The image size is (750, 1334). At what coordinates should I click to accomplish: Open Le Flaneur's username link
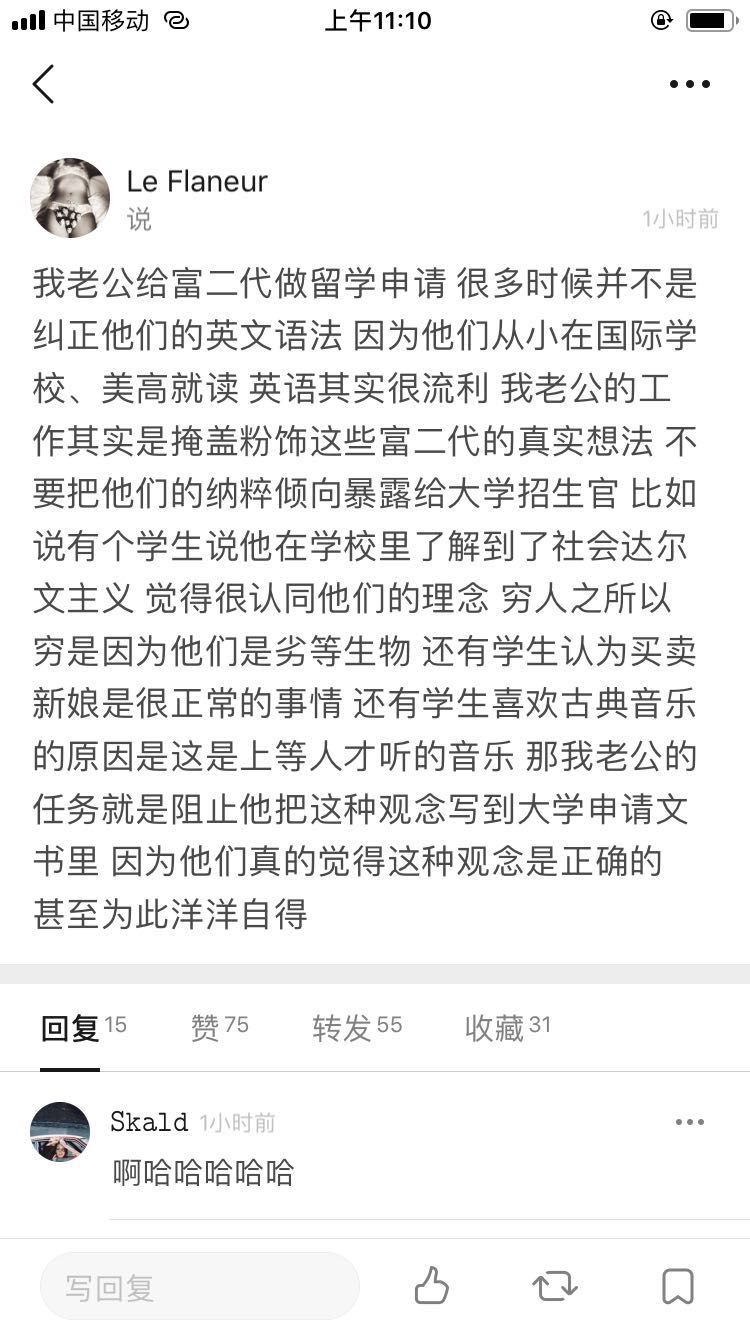(x=197, y=181)
